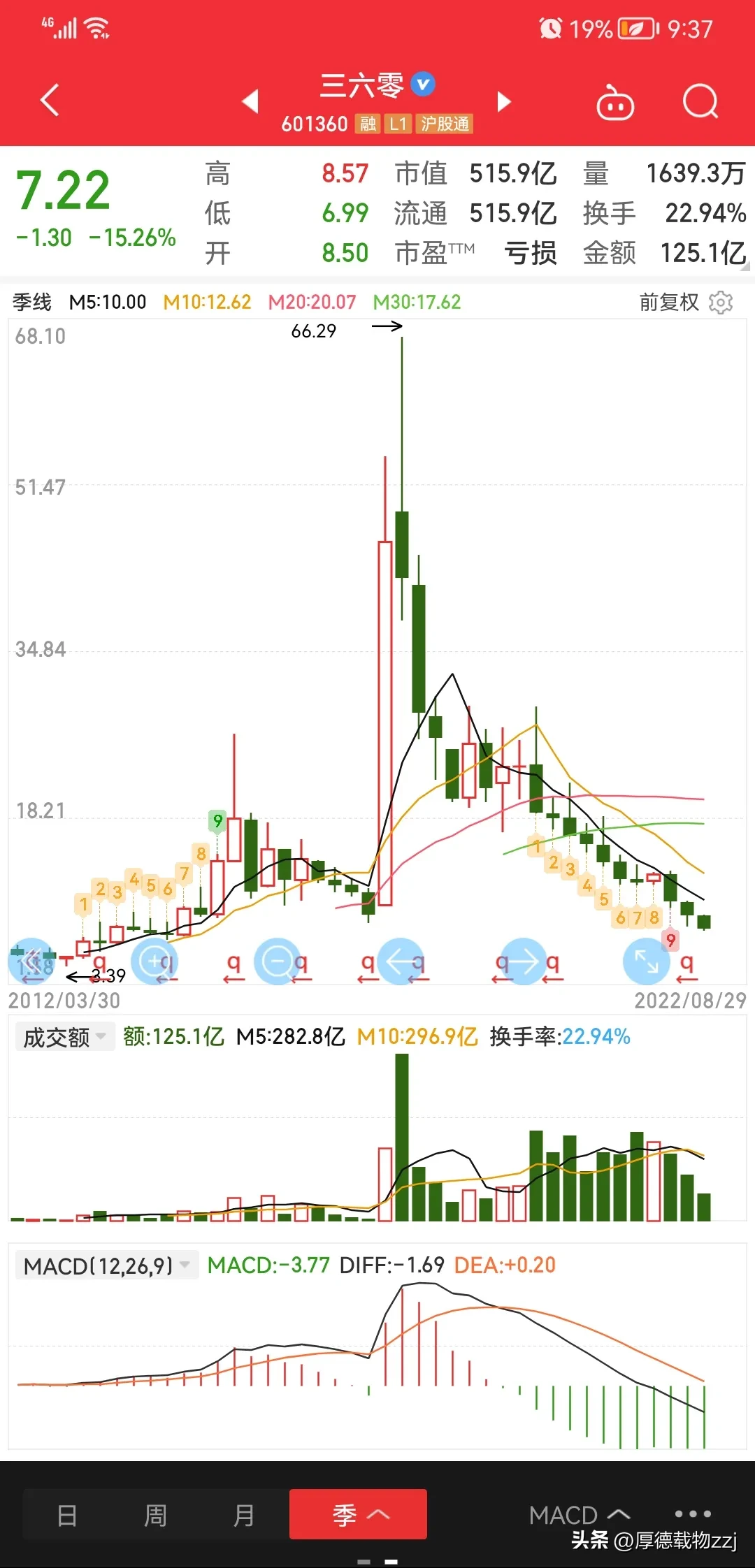Open the robot assistant icon

tap(614, 103)
